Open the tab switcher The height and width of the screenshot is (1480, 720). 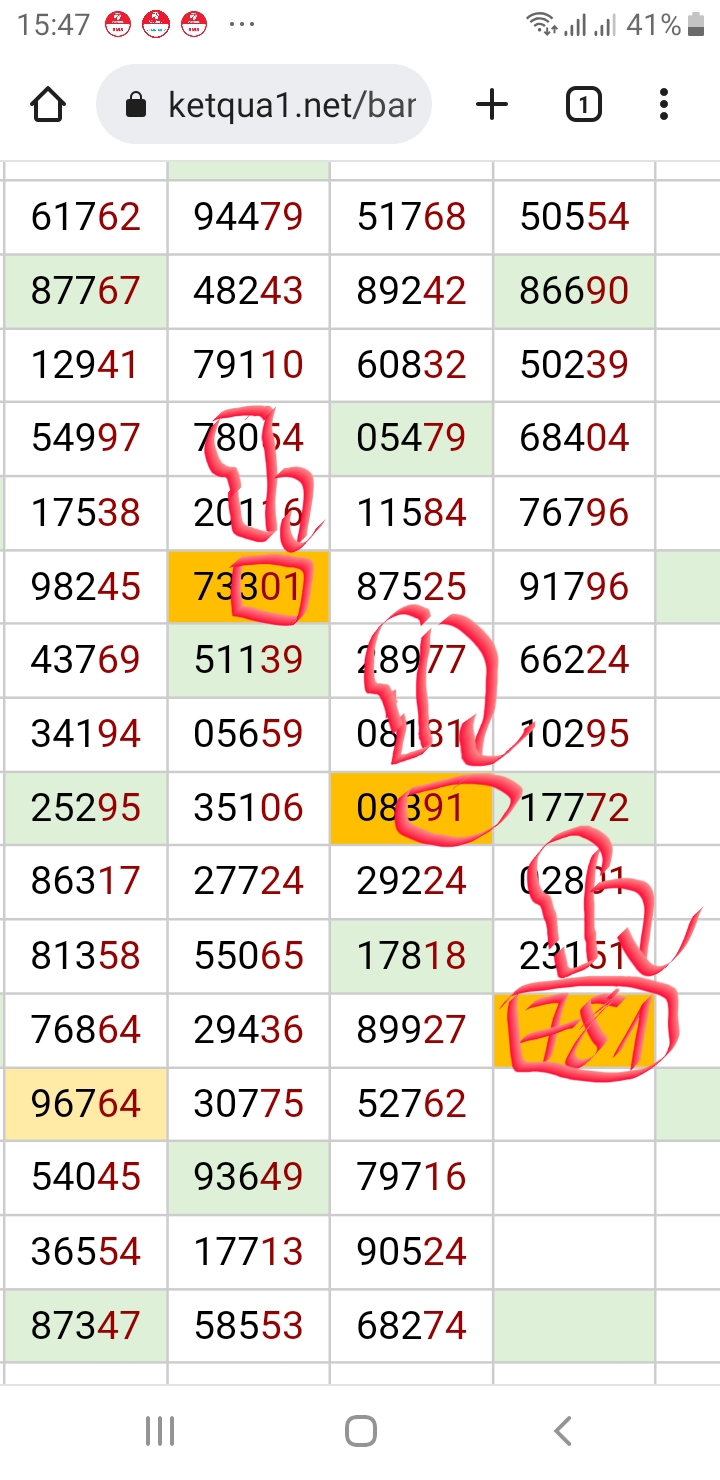[x=583, y=104]
